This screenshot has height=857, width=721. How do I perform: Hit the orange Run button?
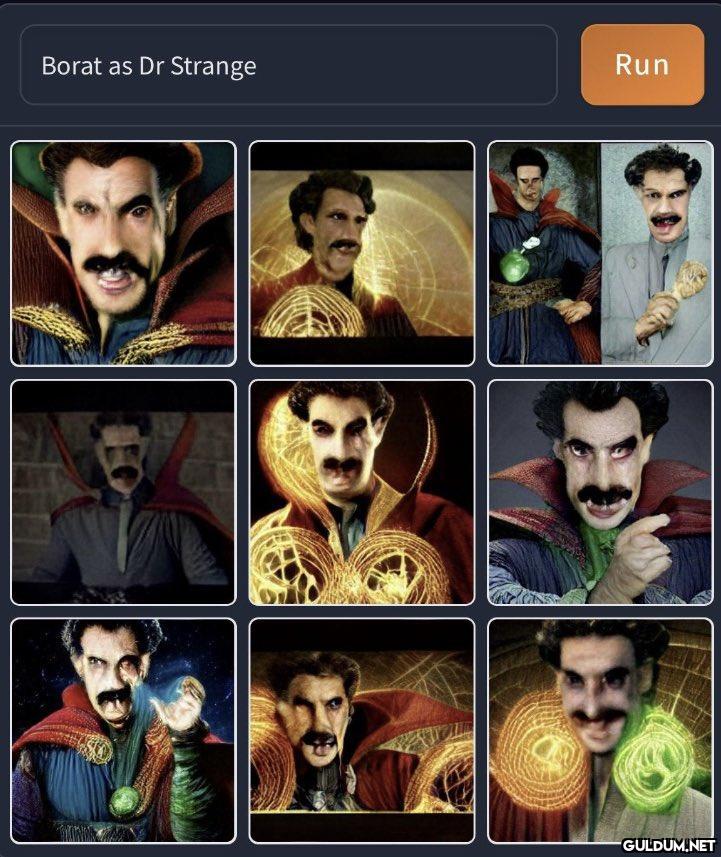(x=642, y=65)
